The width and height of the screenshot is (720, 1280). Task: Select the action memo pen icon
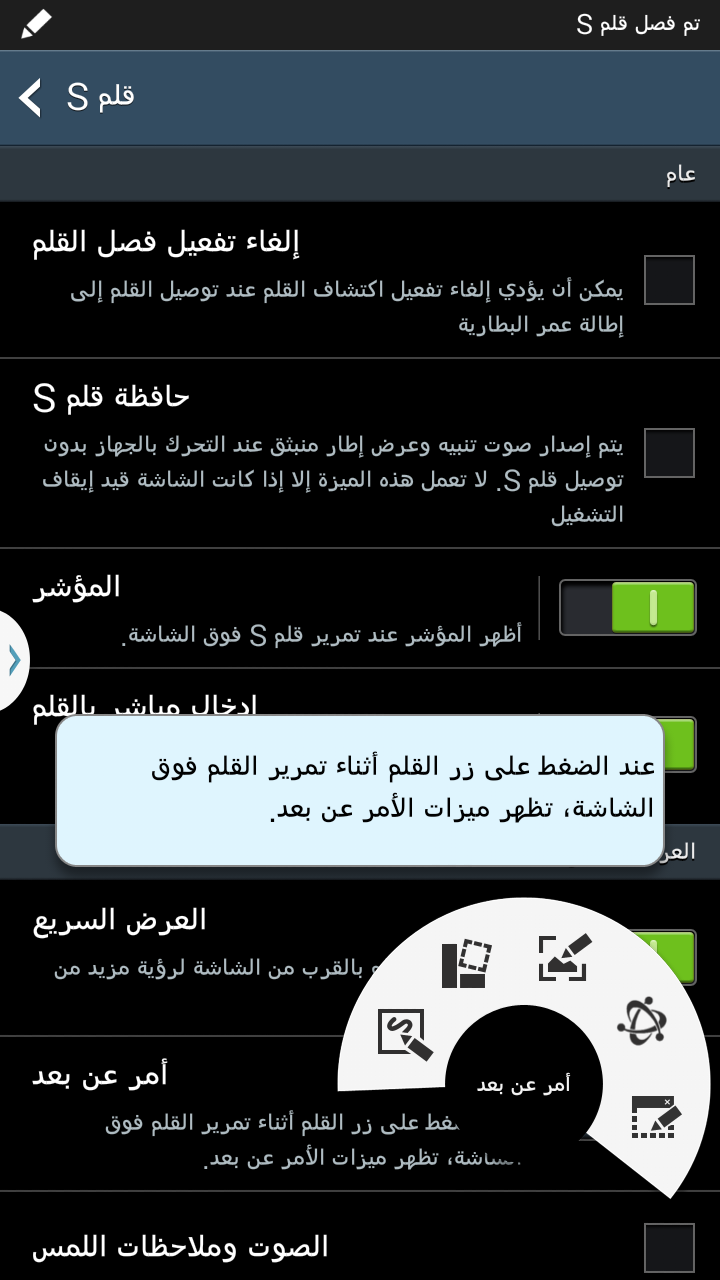(x=405, y=1035)
